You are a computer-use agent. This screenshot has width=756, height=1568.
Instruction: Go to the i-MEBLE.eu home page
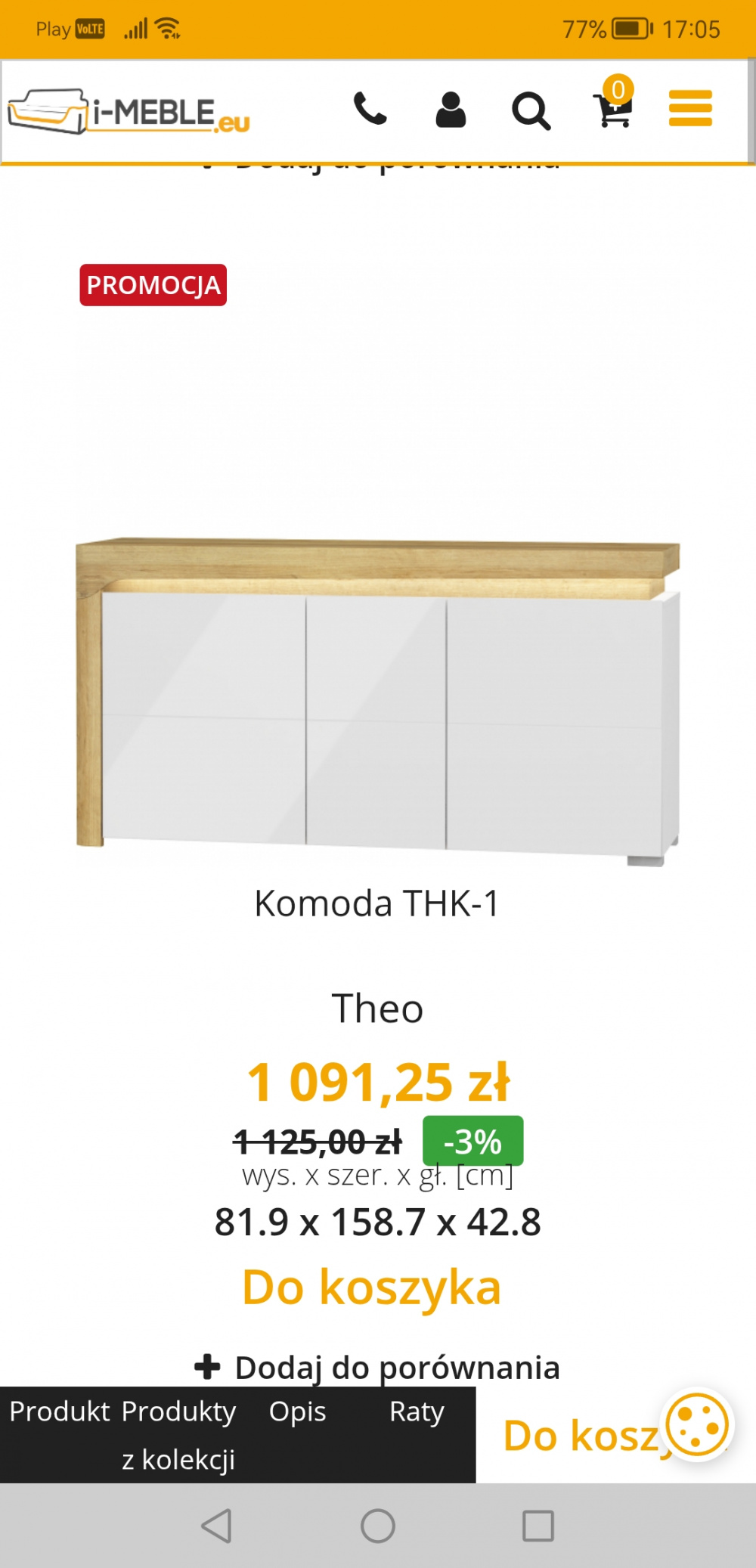pos(129,112)
